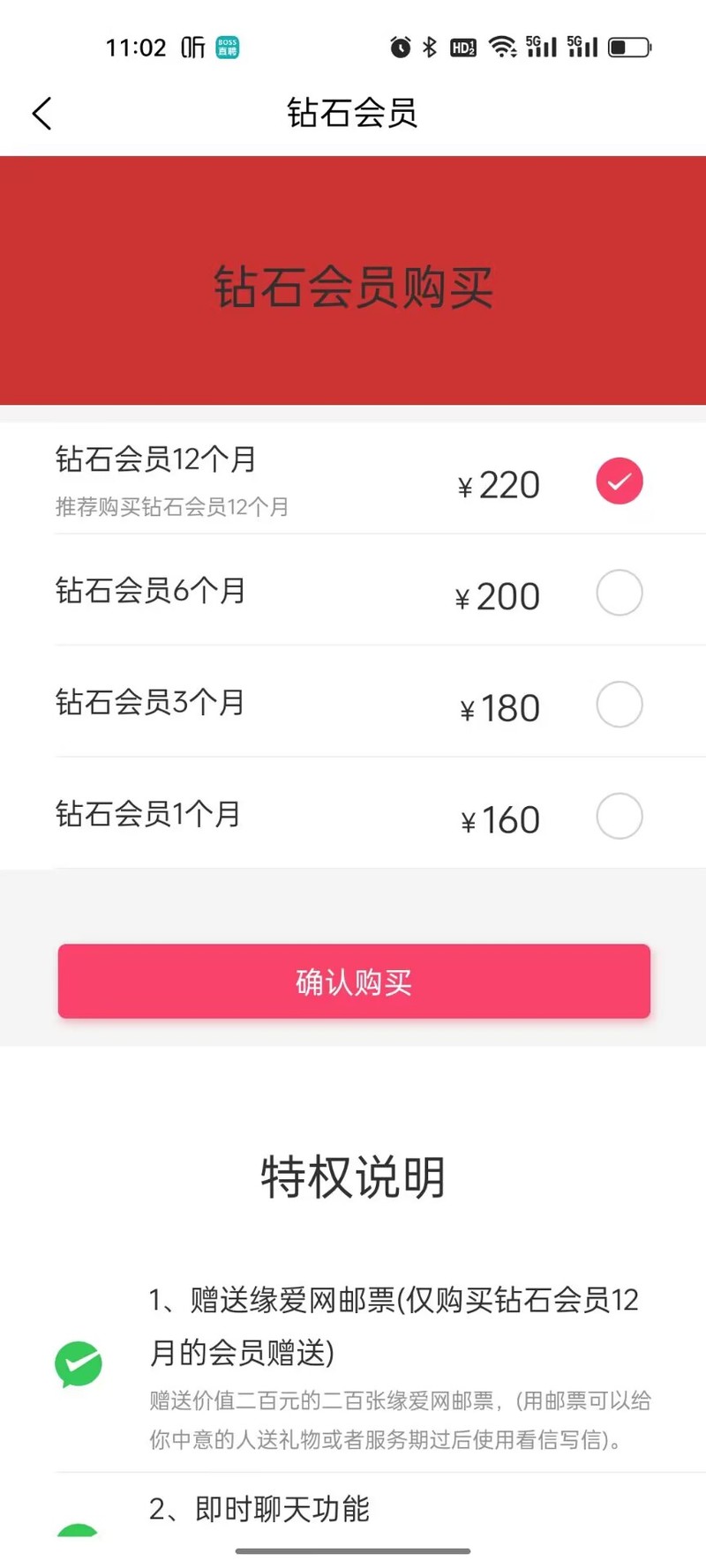The height and width of the screenshot is (1568, 706).
Task: Select 钻石会员1个月 for ¥160
Action: point(619,817)
